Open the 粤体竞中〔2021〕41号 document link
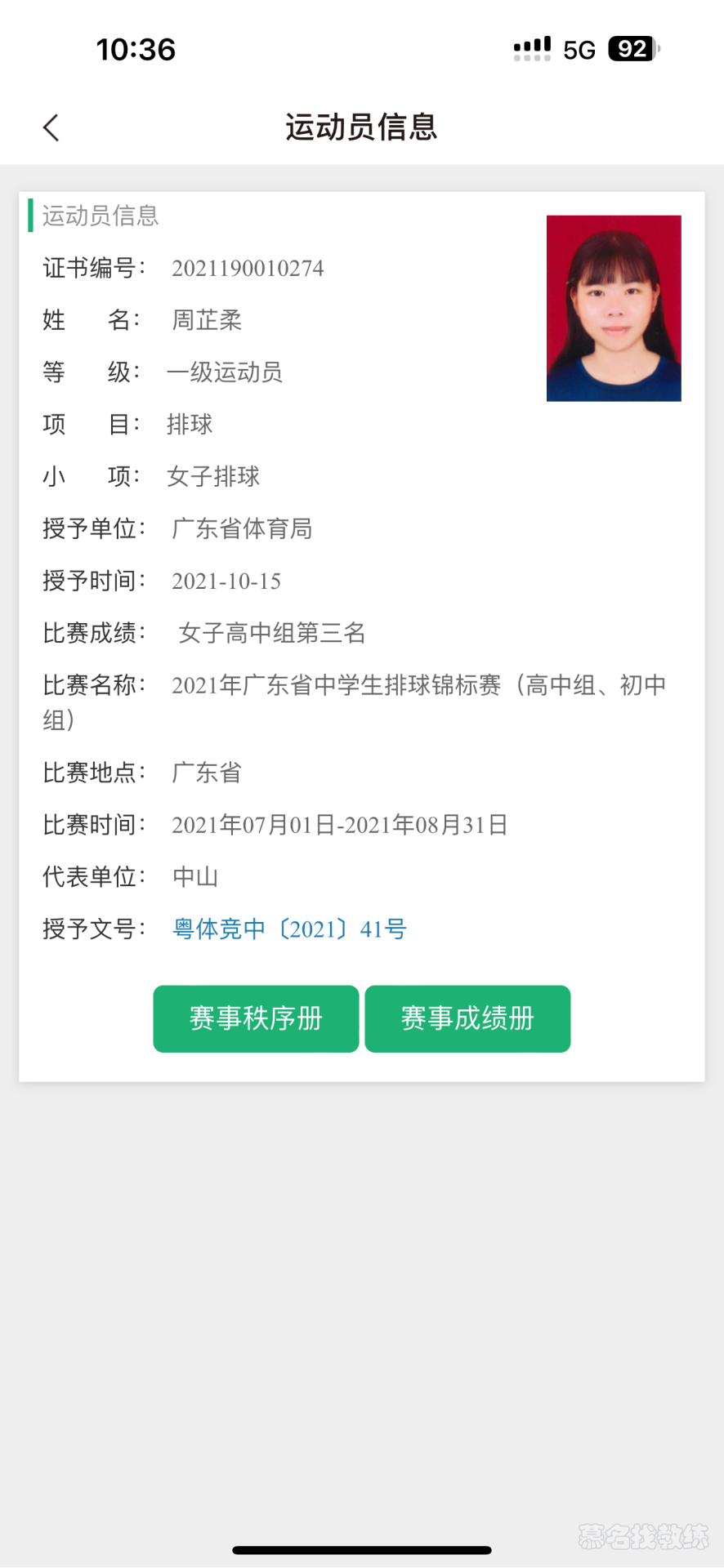The width and height of the screenshot is (724, 1568). 289,929
